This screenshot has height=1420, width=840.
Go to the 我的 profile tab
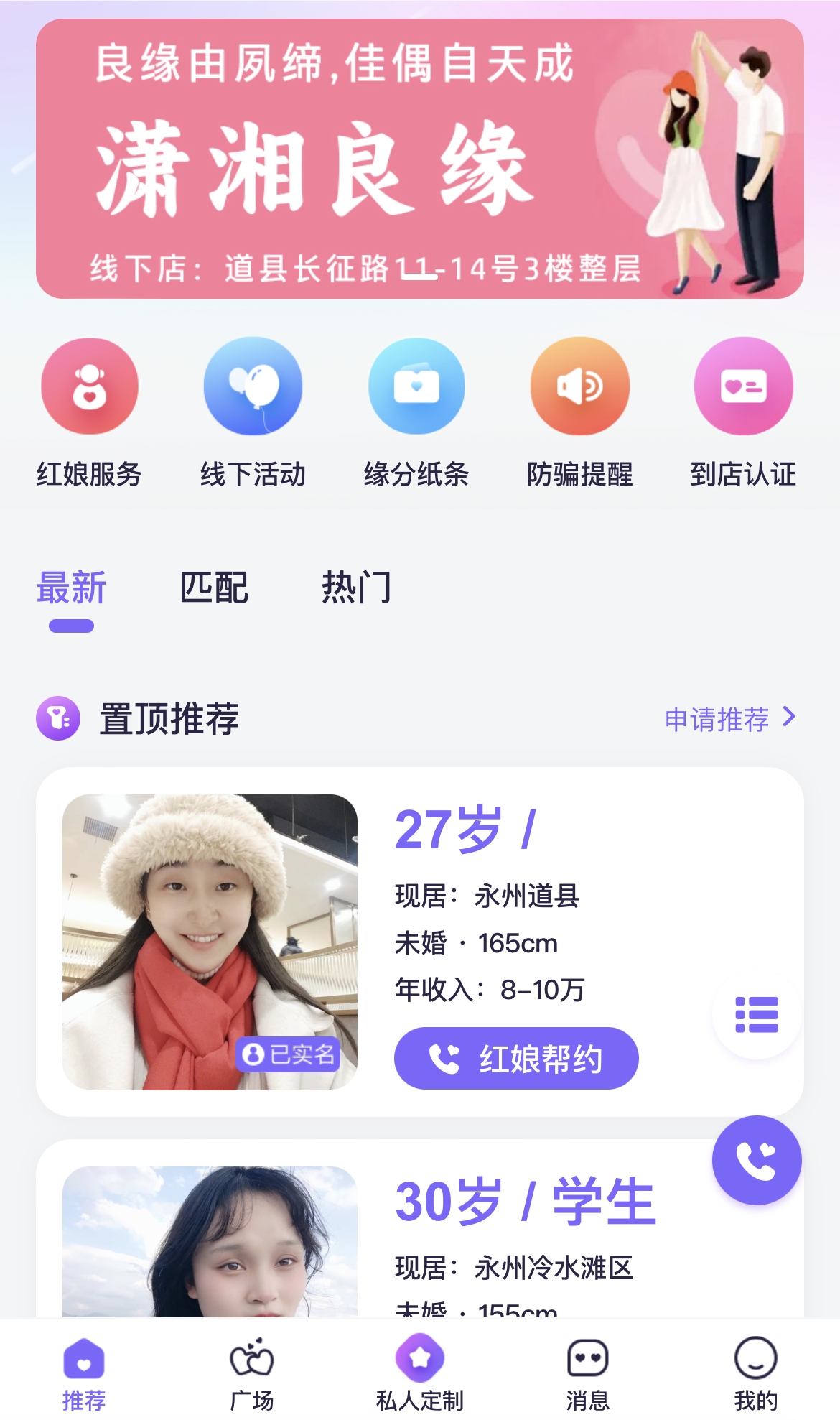755,1373
